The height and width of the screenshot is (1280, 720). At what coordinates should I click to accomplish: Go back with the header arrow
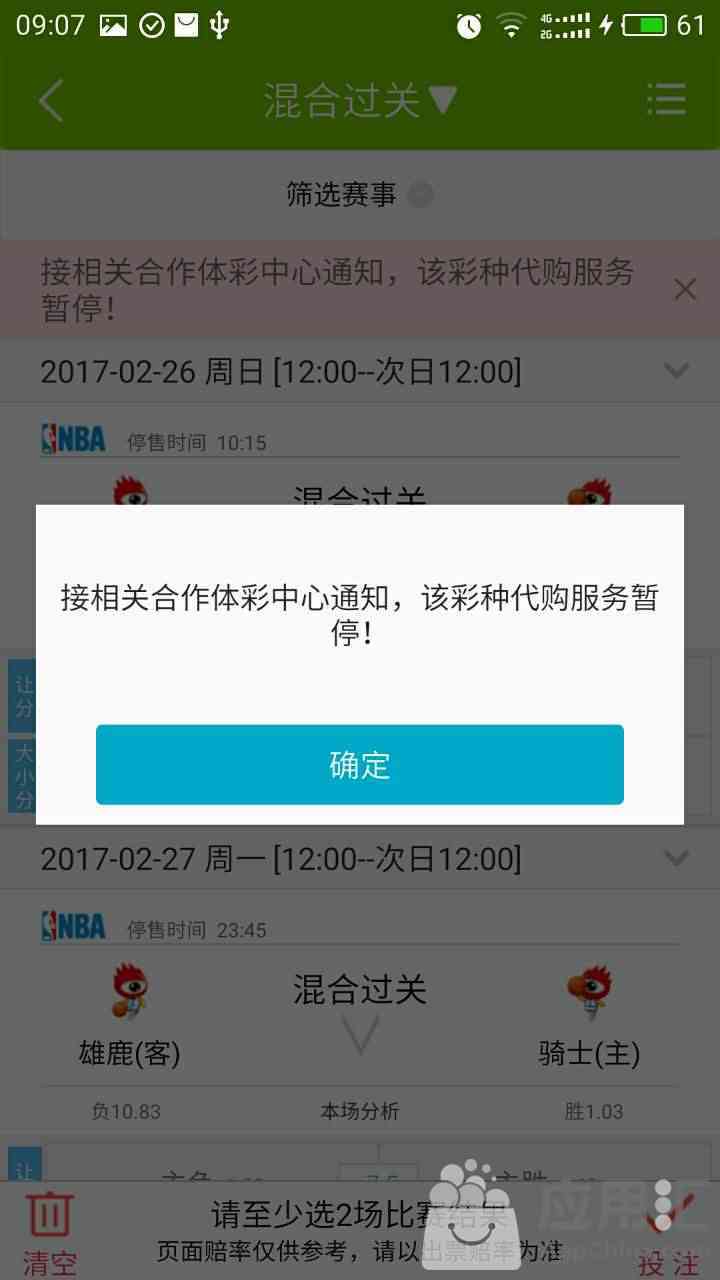[51, 100]
